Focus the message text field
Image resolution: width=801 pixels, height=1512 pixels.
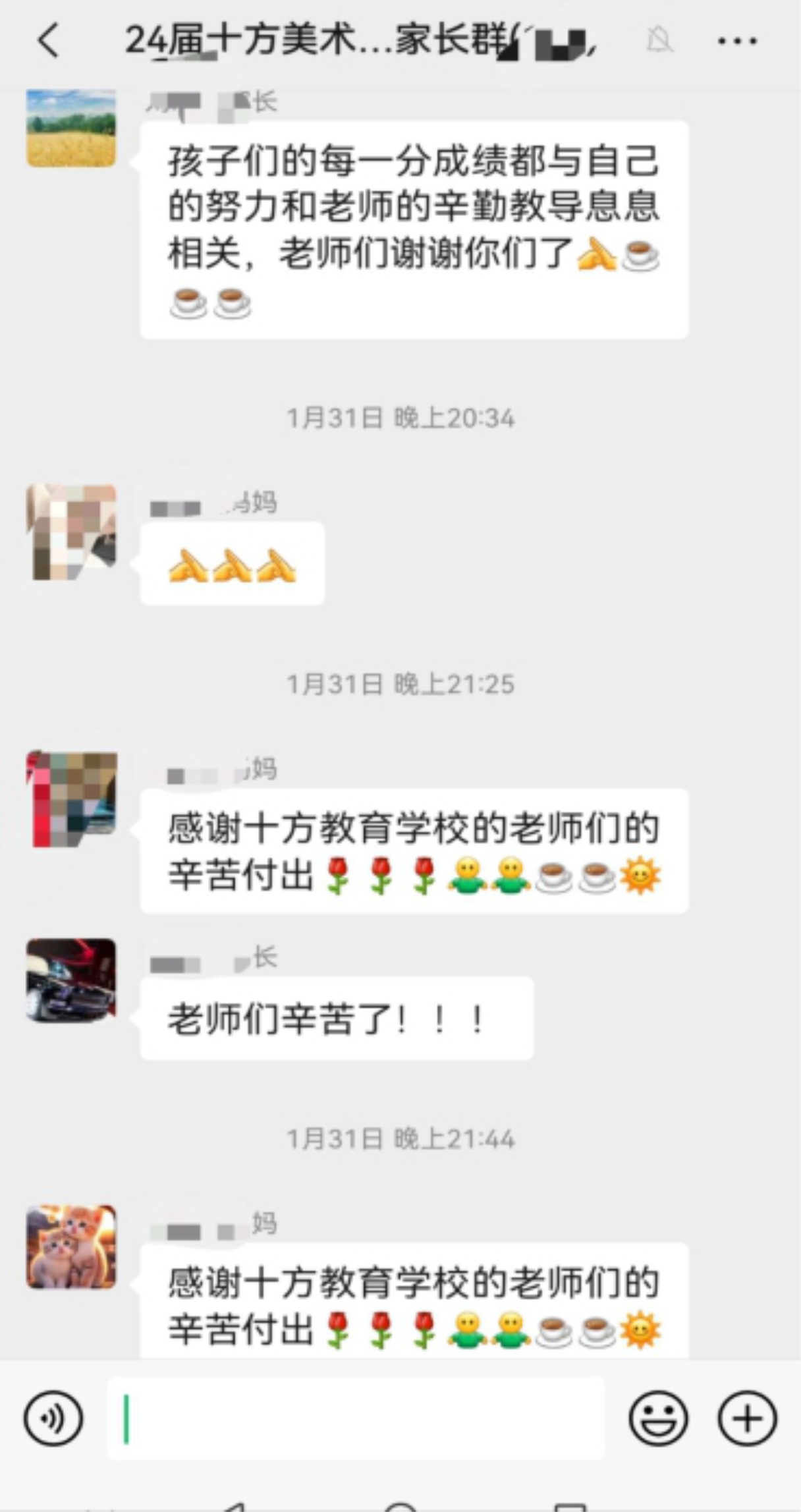(356, 1418)
